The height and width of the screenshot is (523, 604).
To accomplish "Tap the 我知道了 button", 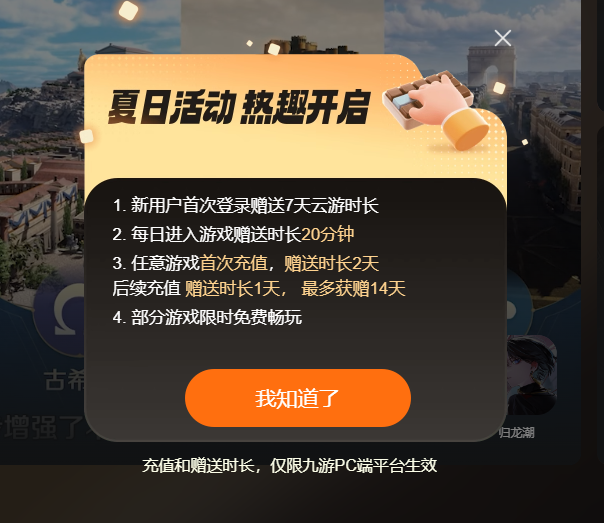I will click(x=298, y=398).
